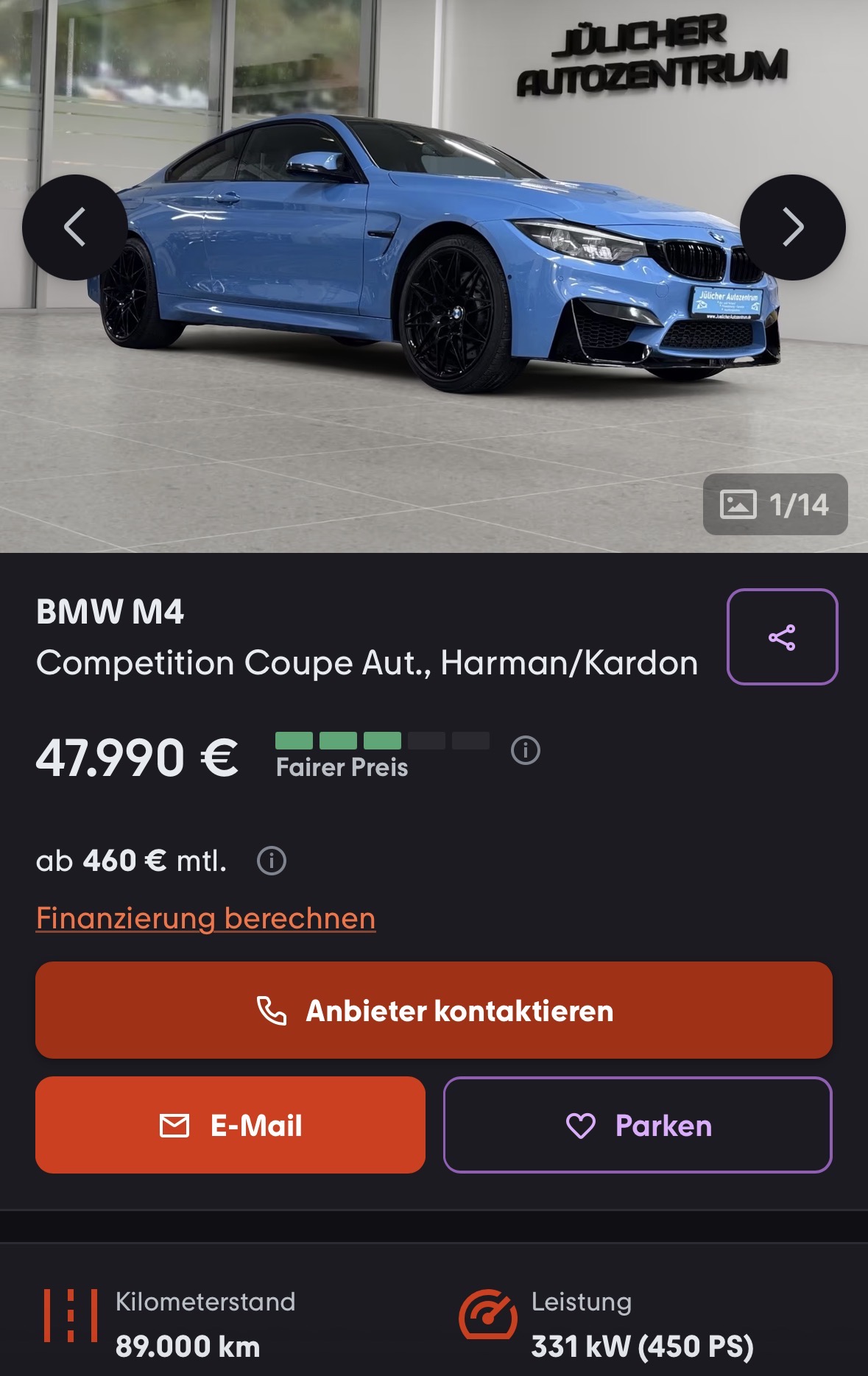The width and height of the screenshot is (868, 1376).
Task: Open the Fairer Preis info icon
Action: [x=526, y=750]
